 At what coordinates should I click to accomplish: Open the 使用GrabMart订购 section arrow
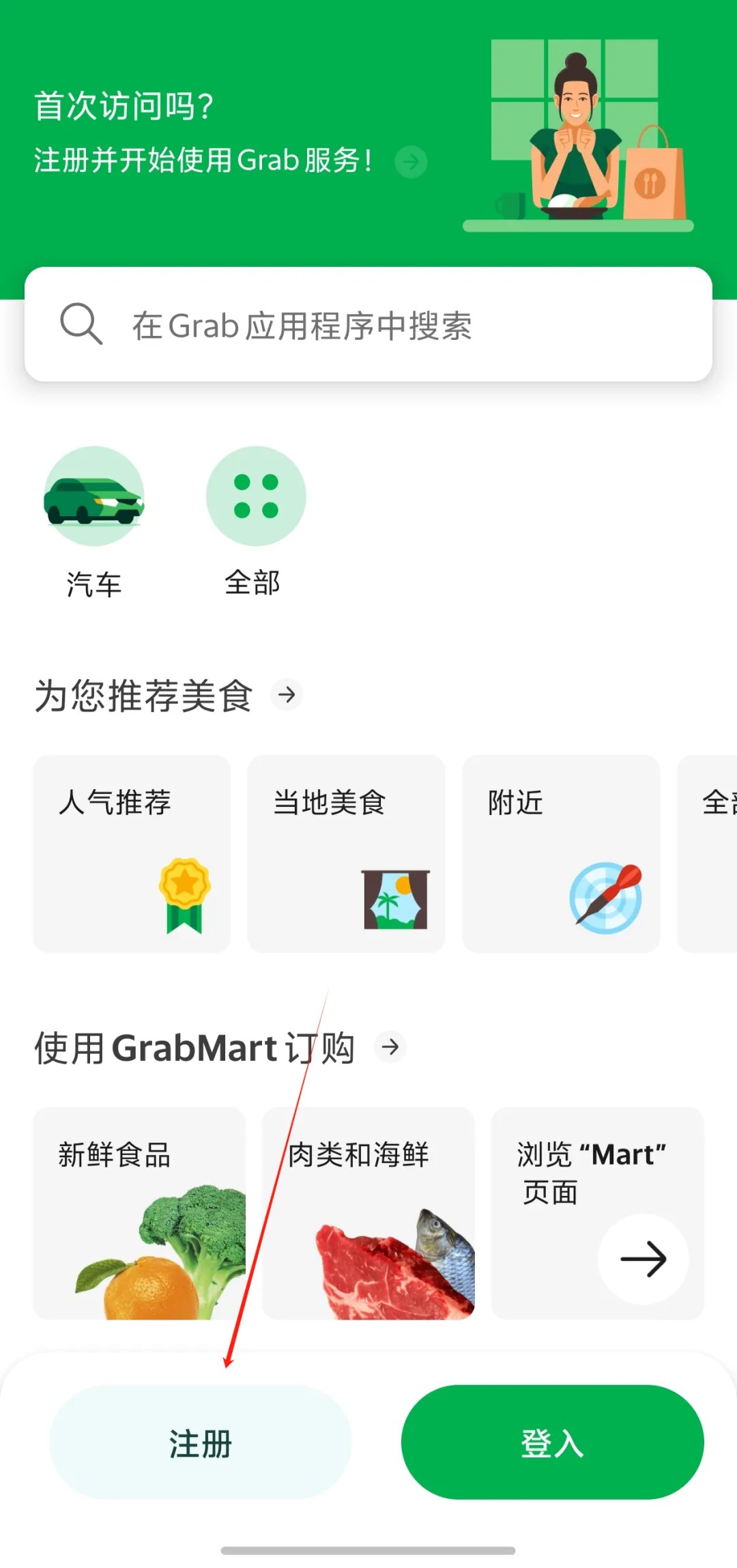[x=390, y=1046]
